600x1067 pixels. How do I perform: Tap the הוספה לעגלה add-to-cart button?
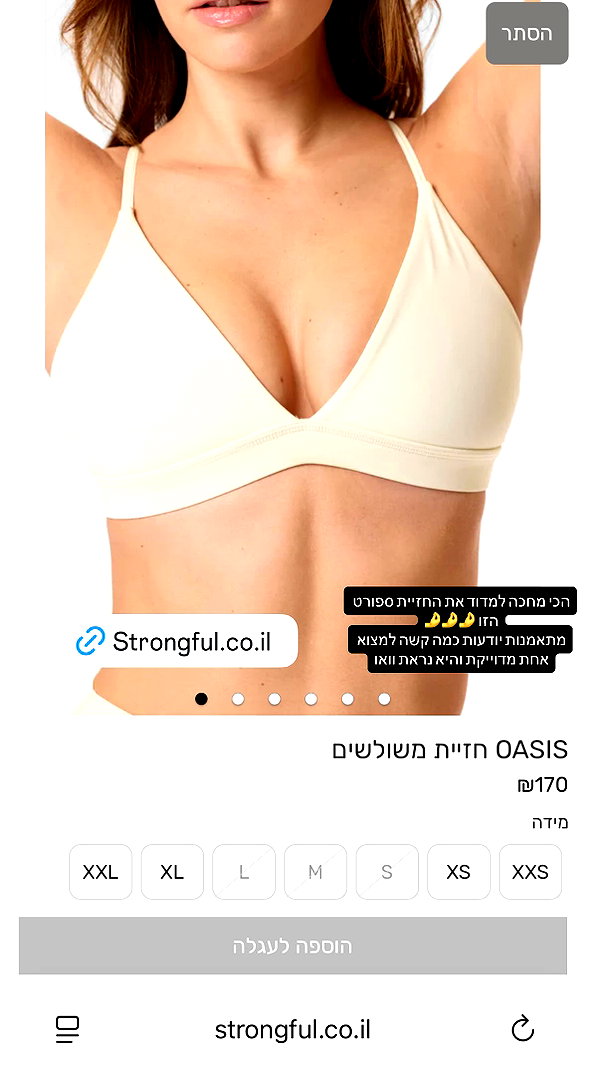coord(293,946)
